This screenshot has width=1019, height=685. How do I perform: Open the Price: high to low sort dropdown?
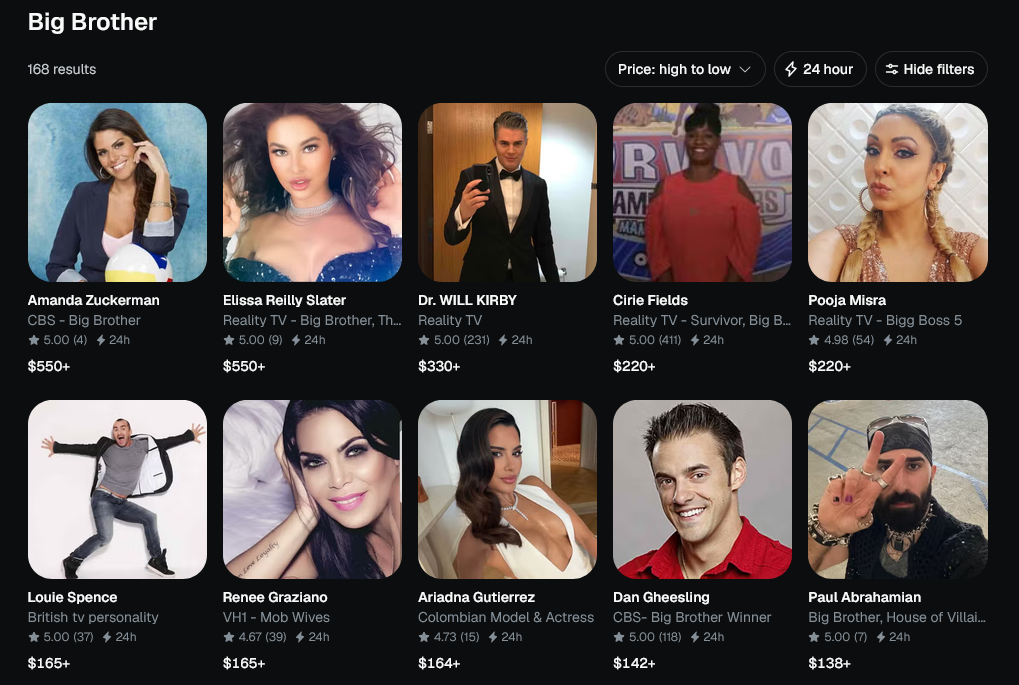click(685, 69)
